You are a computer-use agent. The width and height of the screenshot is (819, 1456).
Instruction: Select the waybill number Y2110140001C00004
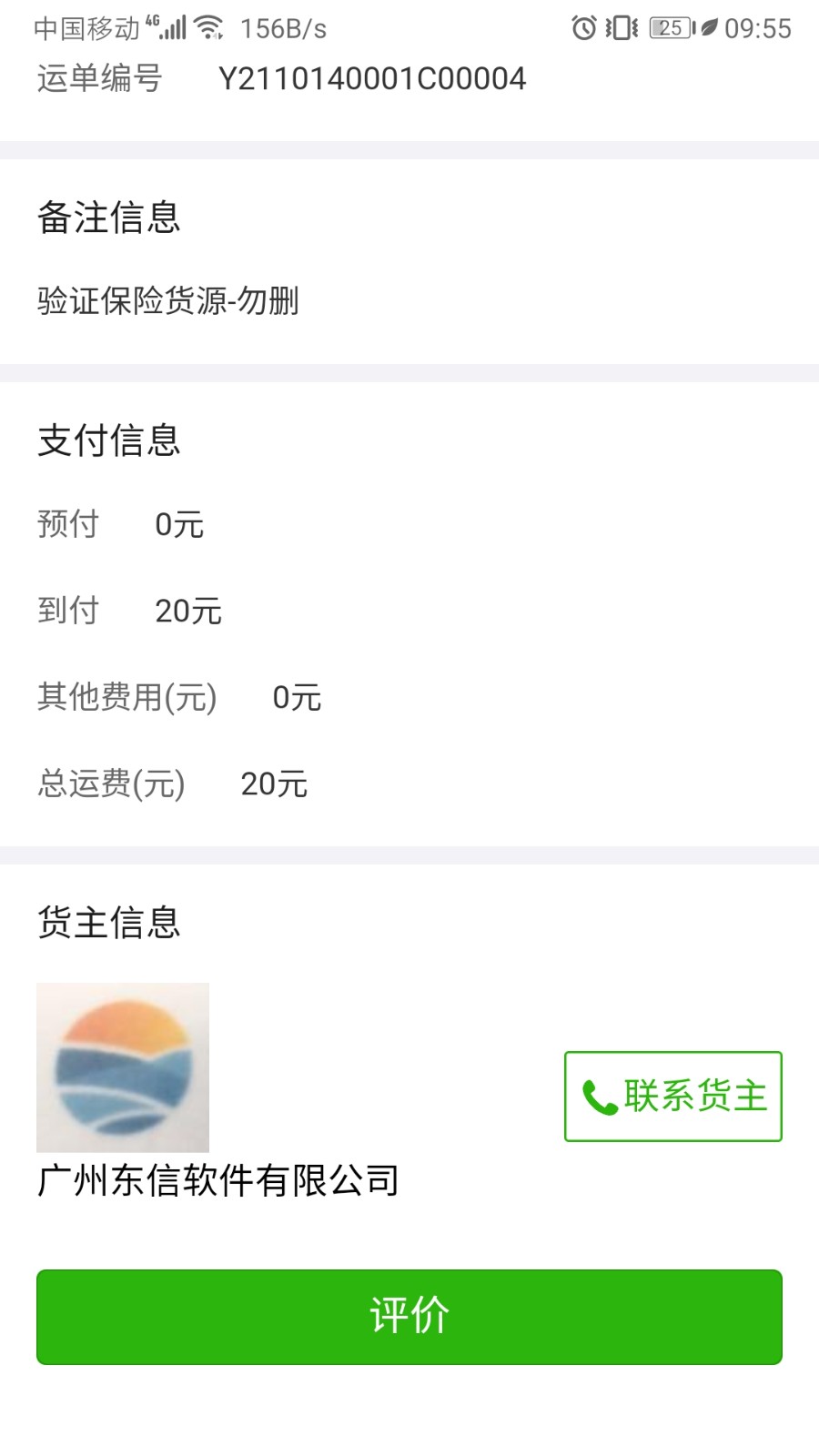pyautogui.click(x=371, y=79)
